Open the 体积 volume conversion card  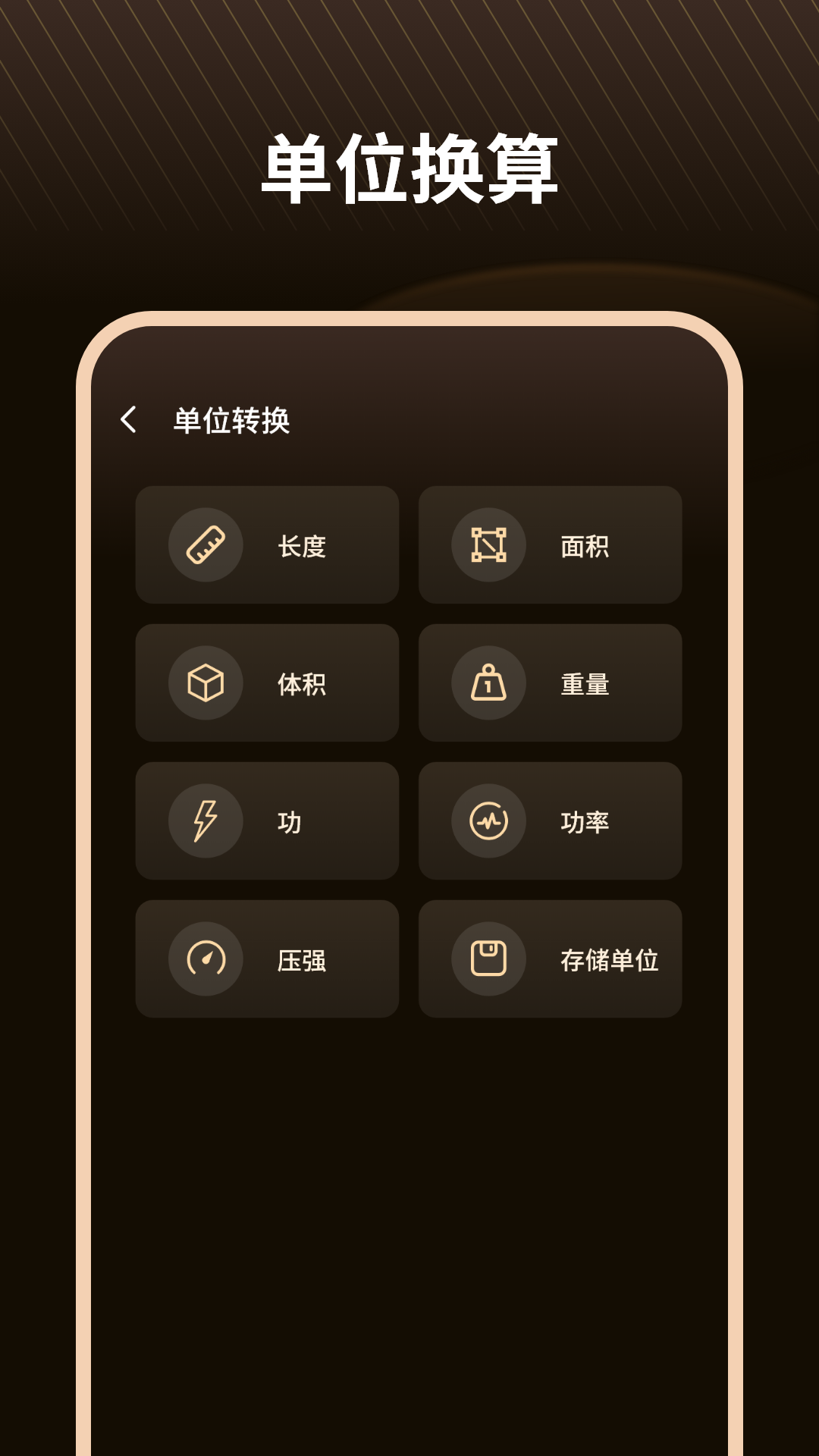(267, 682)
